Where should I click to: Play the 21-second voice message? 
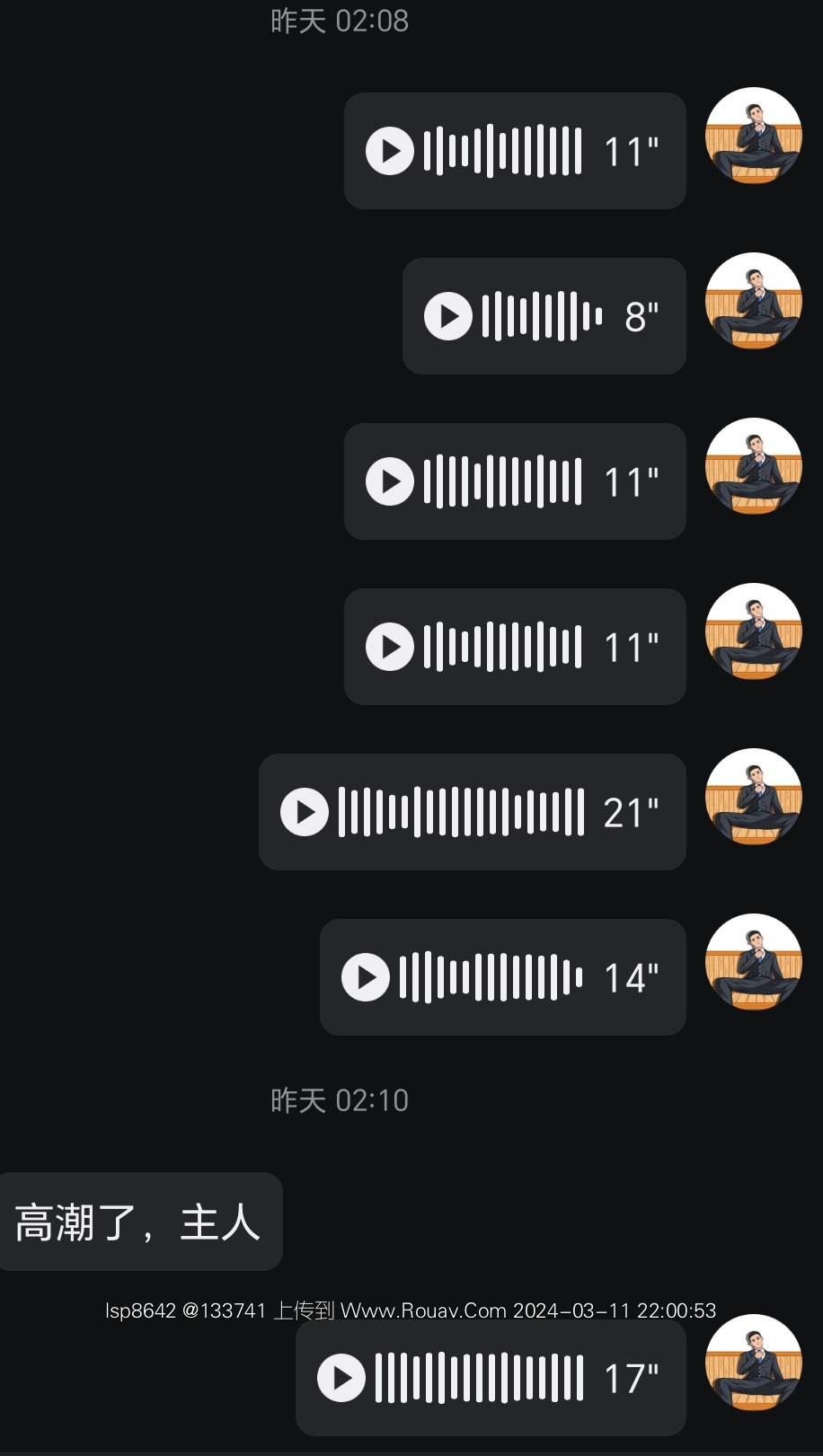tap(305, 812)
